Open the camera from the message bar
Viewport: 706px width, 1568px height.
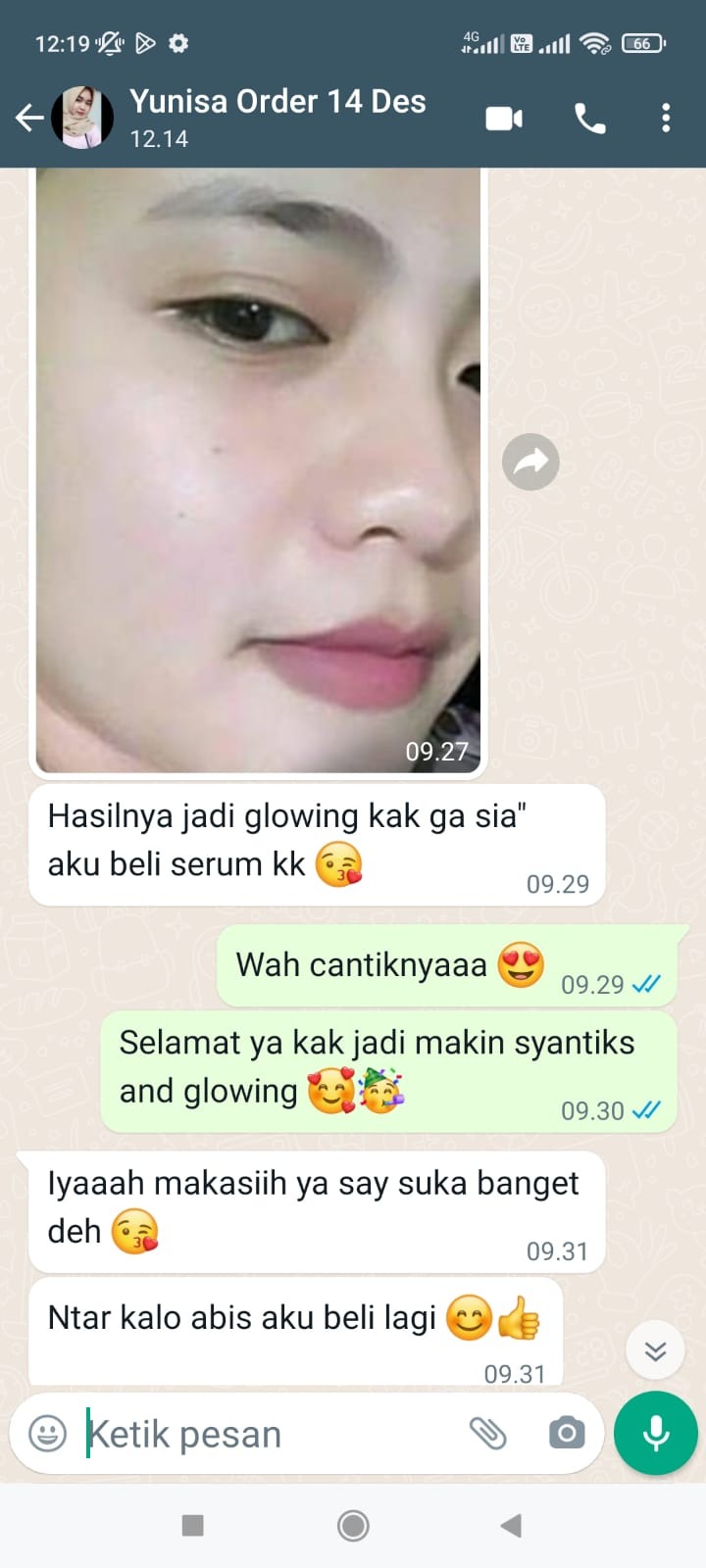point(566,1434)
